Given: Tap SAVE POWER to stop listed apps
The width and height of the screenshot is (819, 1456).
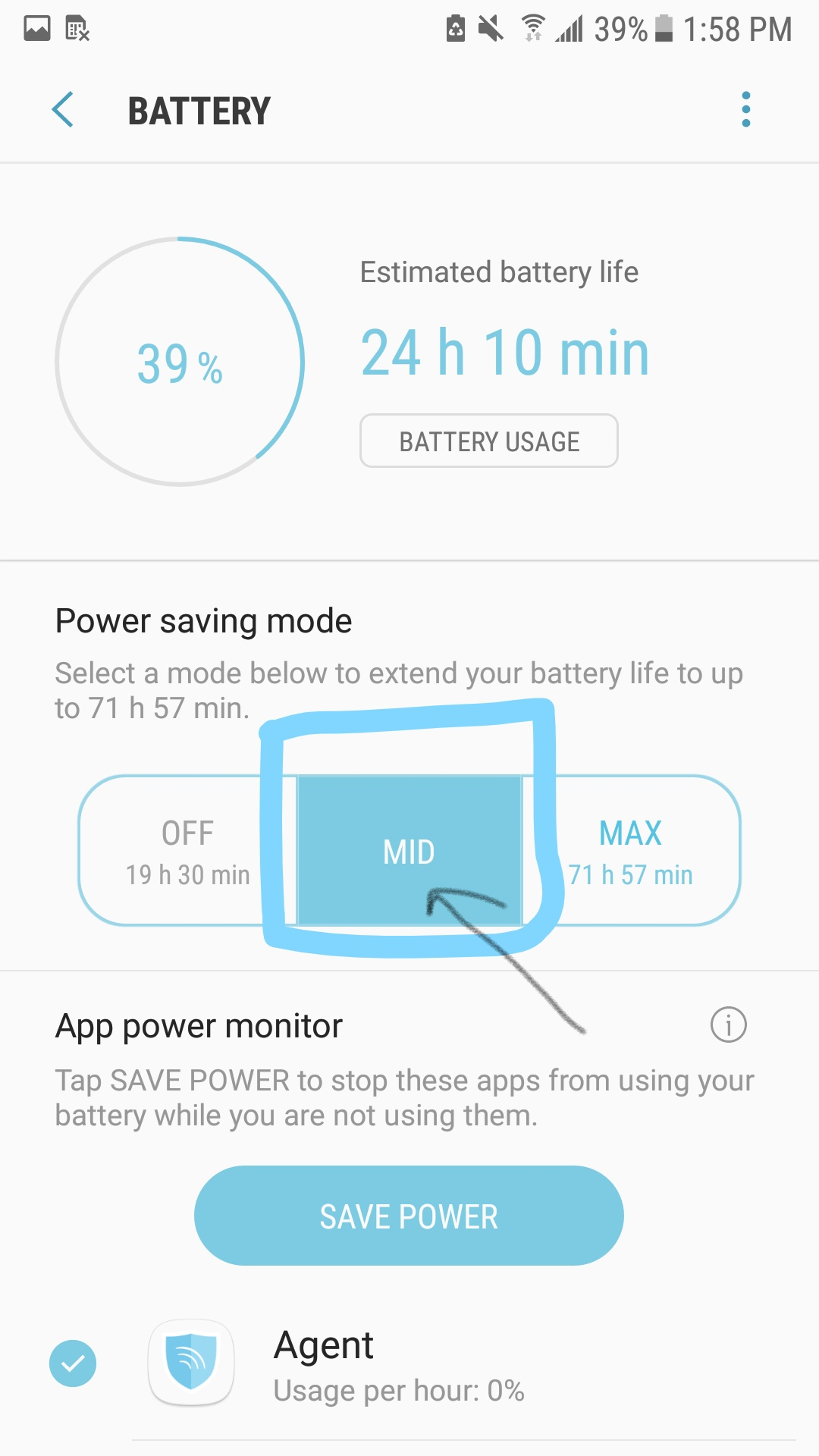Looking at the screenshot, I should pyautogui.click(x=409, y=1216).
